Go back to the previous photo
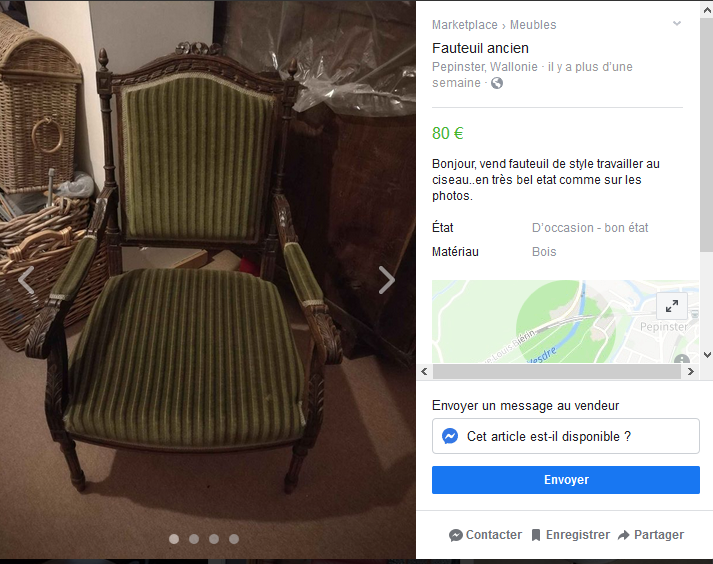713x564 pixels. click(27, 281)
